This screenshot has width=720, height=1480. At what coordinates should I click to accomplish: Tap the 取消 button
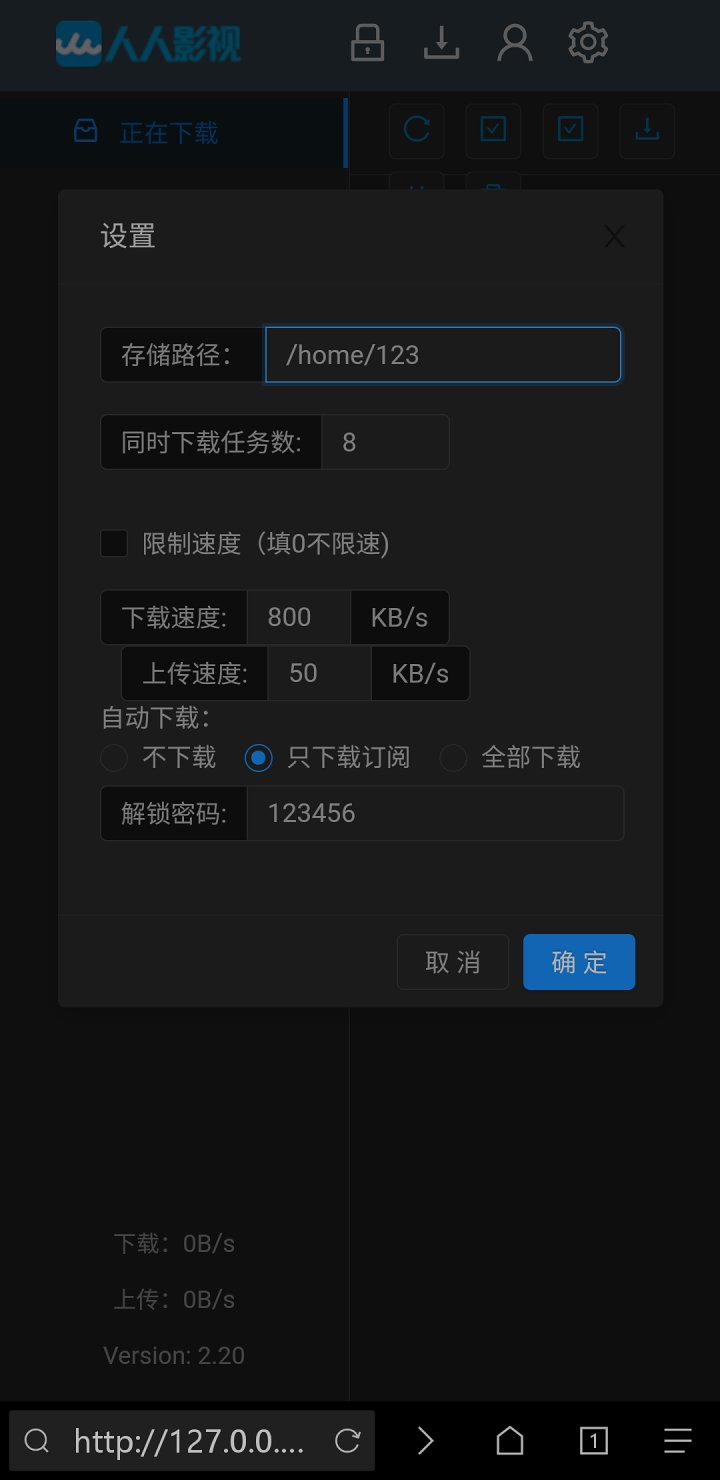[452, 962]
